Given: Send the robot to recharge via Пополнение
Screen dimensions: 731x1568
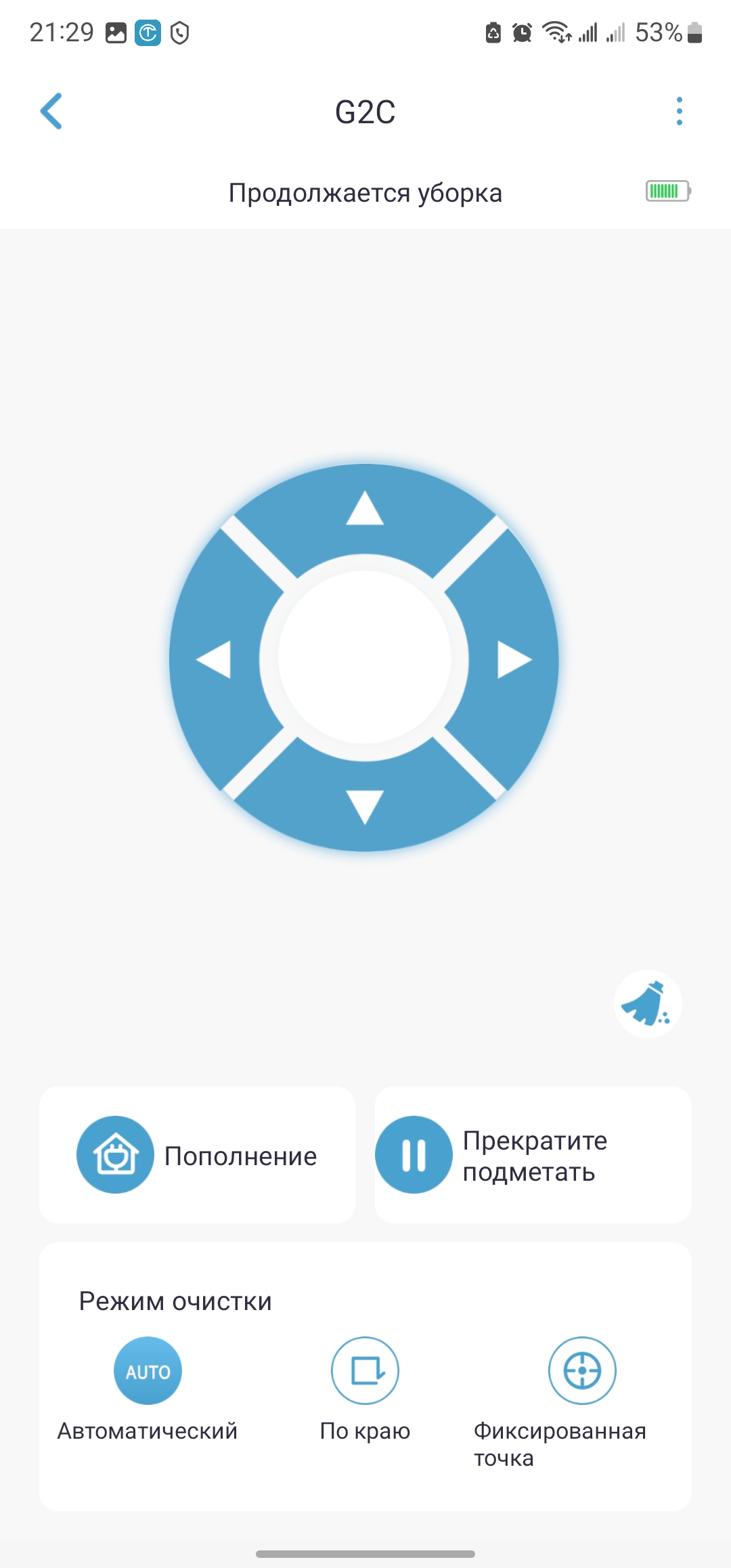Looking at the screenshot, I should [x=197, y=1155].
